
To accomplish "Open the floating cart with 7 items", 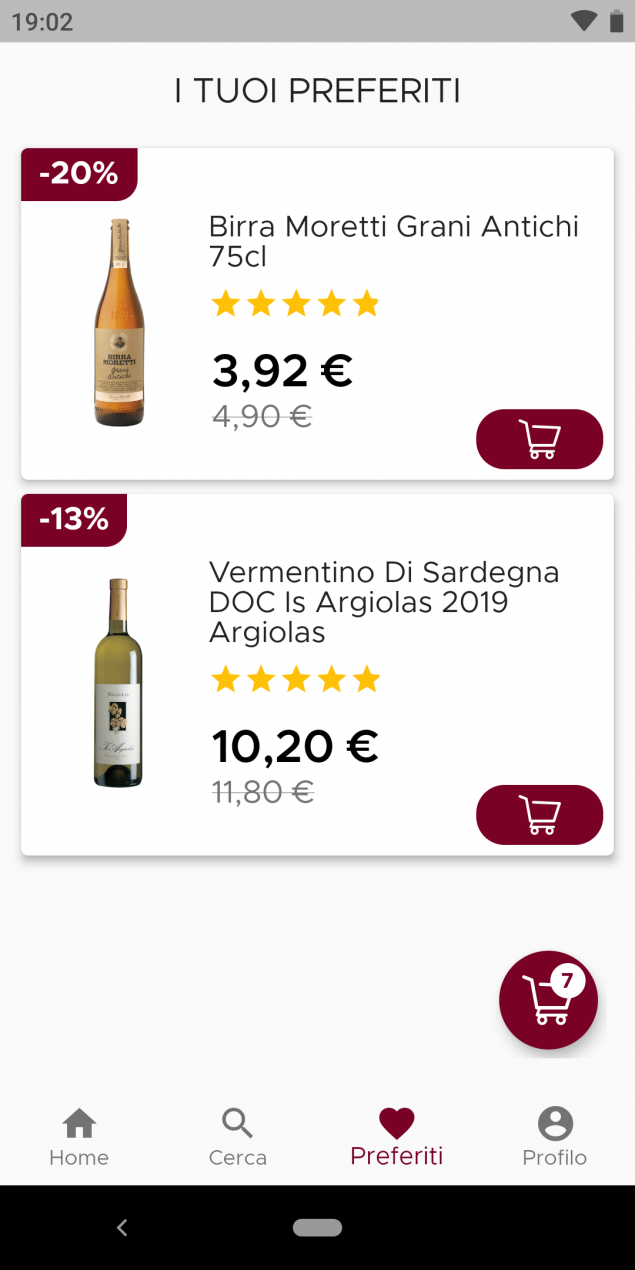I will tap(548, 1000).
